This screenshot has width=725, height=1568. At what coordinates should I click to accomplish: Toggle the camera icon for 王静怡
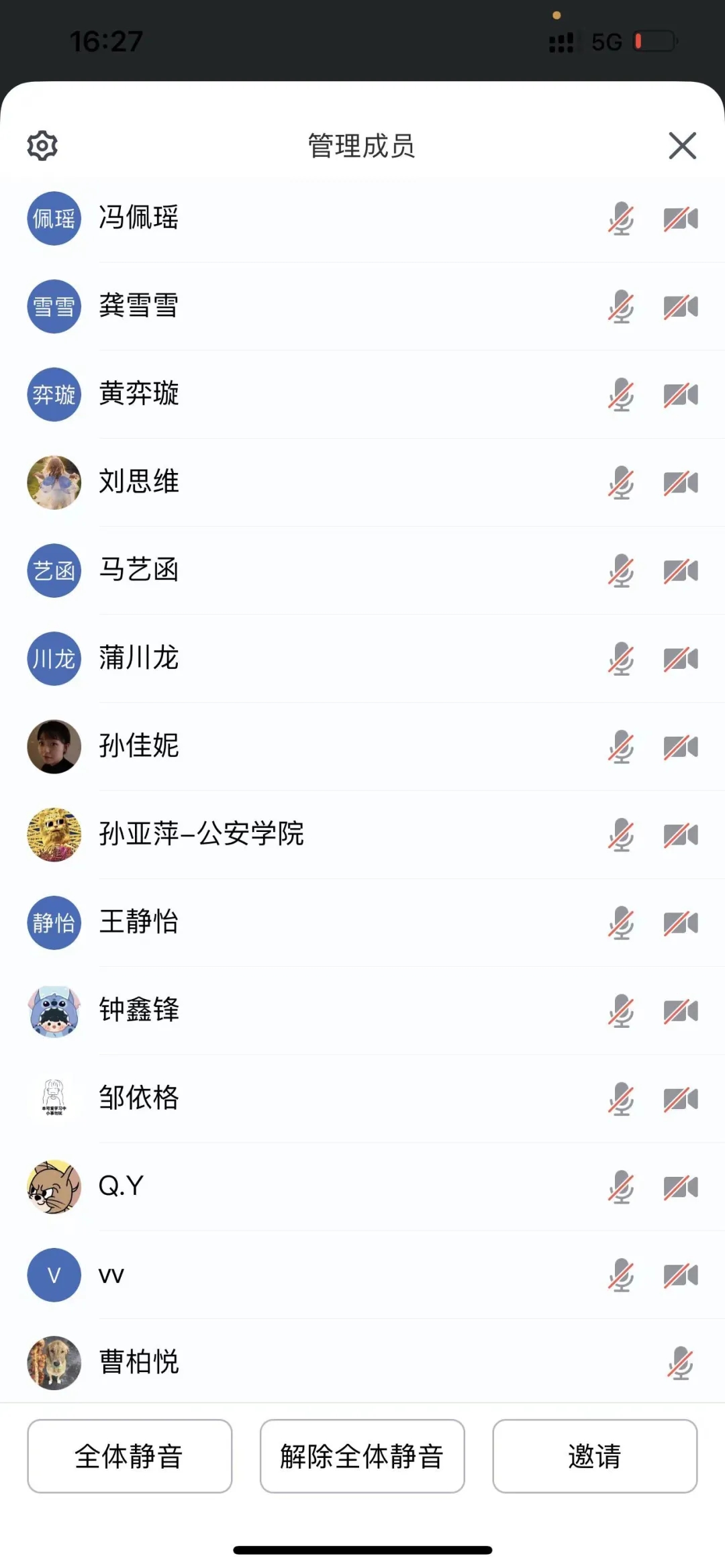point(681,923)
